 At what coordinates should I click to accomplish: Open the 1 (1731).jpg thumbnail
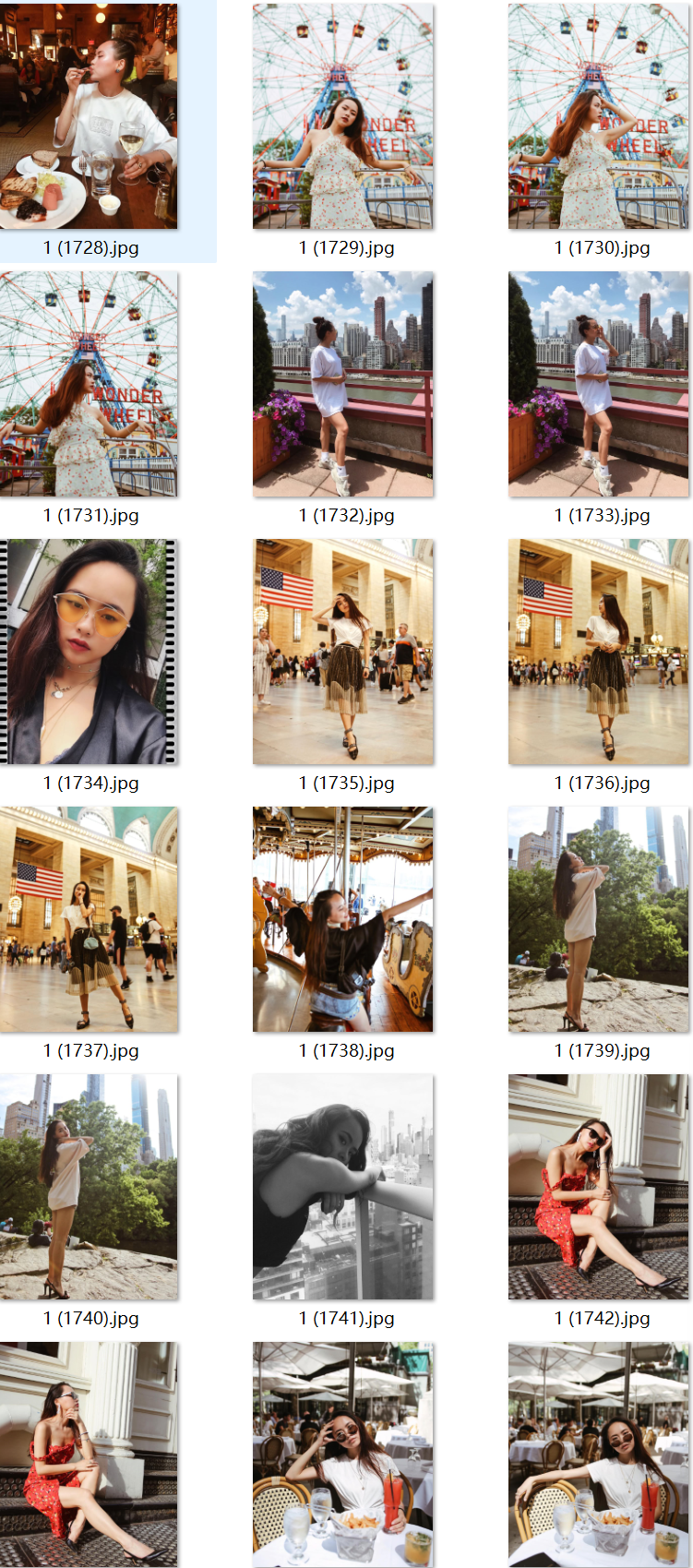[89, 384]
